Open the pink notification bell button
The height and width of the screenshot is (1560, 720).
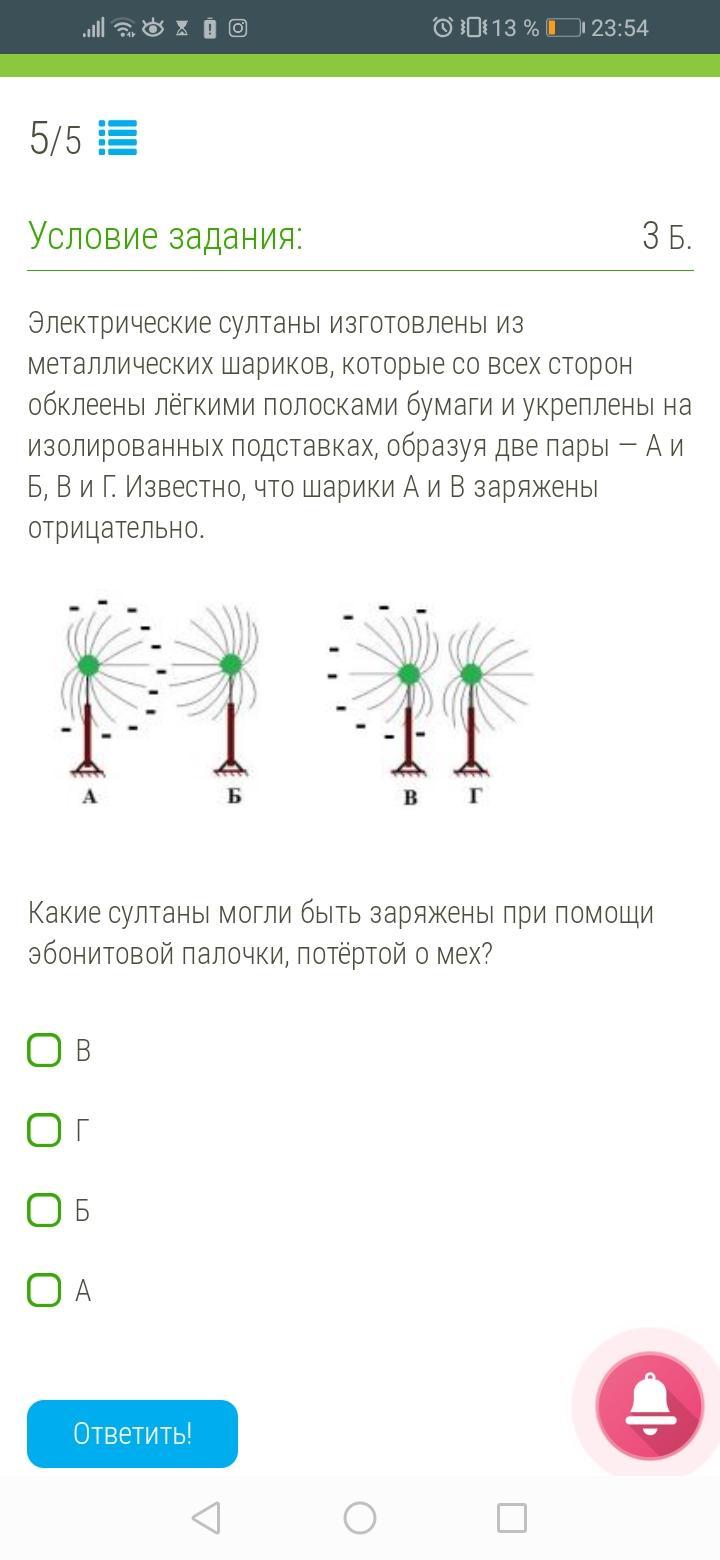click(650, 1406)
